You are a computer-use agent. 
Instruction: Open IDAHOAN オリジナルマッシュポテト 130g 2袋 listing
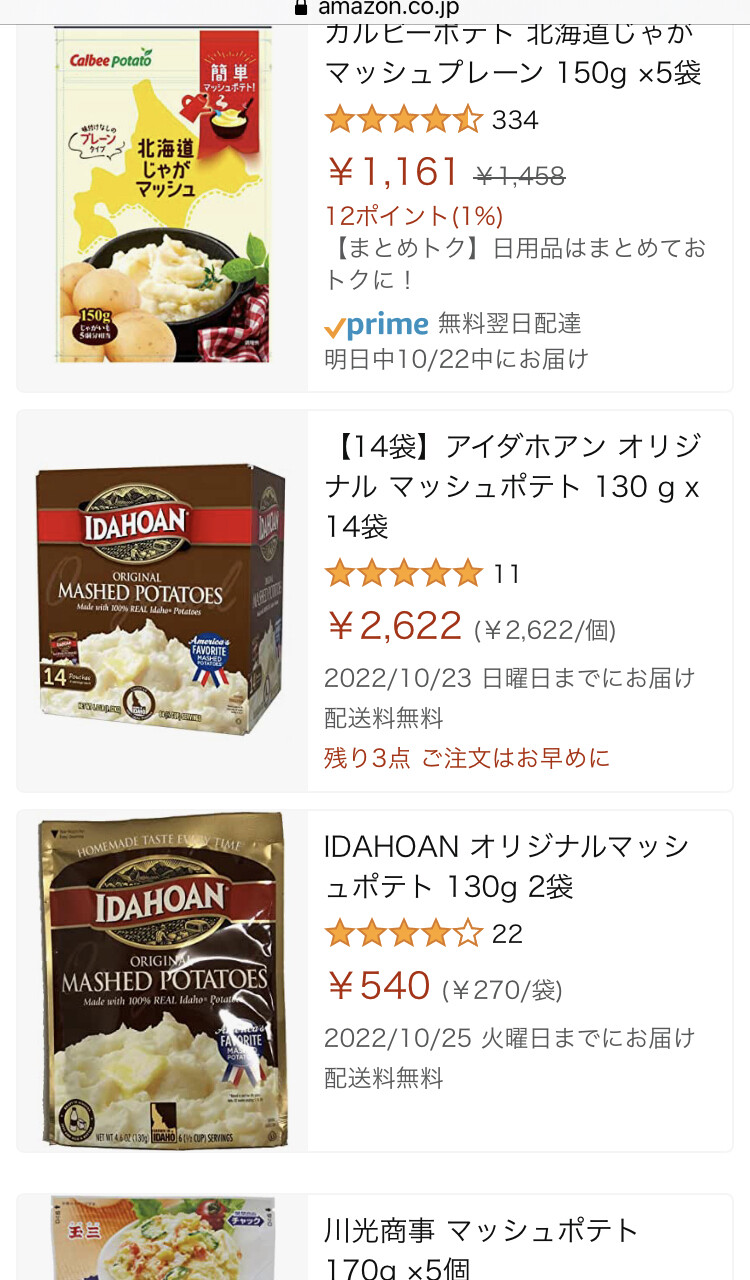[506, 866]
